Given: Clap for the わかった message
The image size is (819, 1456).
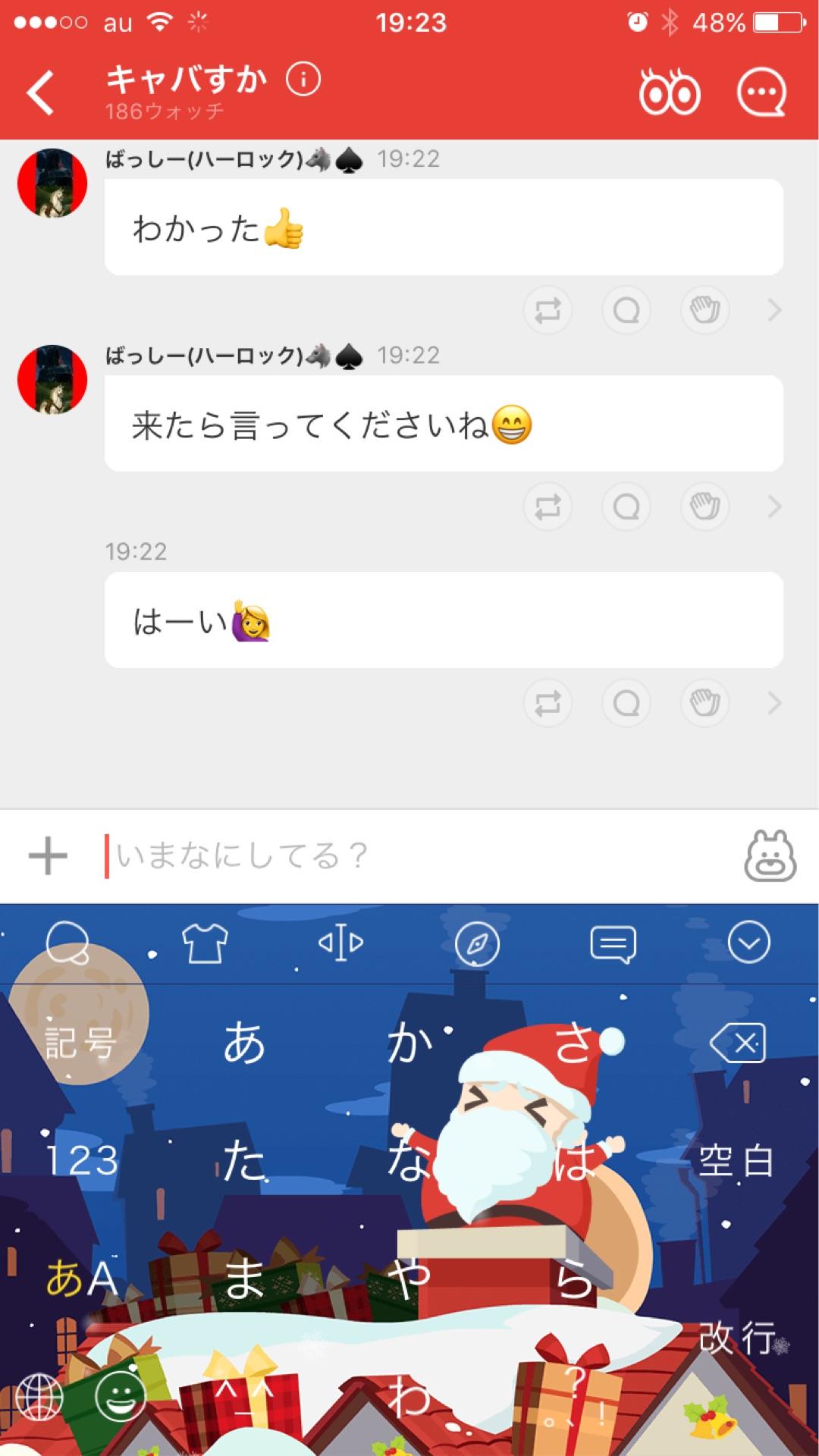Looking at the screenshot, I should tap(704, 309).
